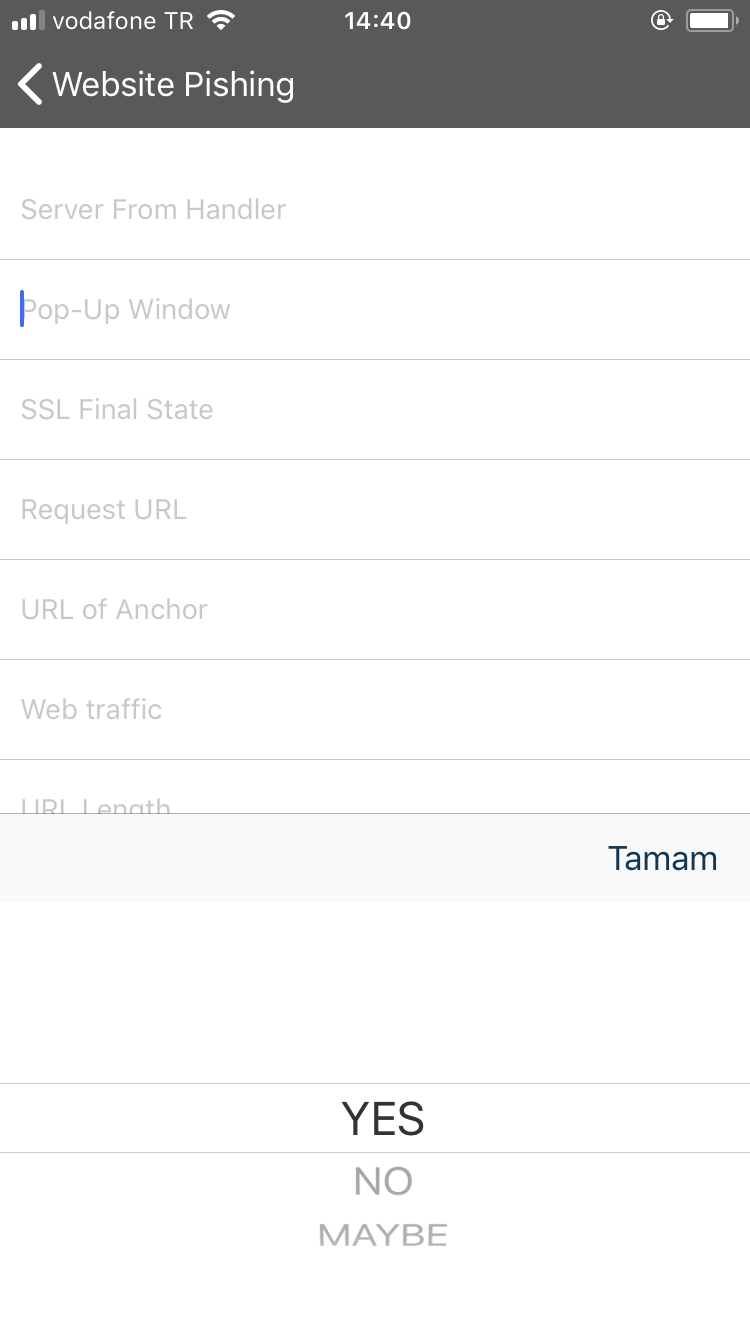This screenshot has height=1334, width=750.
Task: Select NO in the picker wheel
Action: pyautogui.click(x=381, y=1180)
